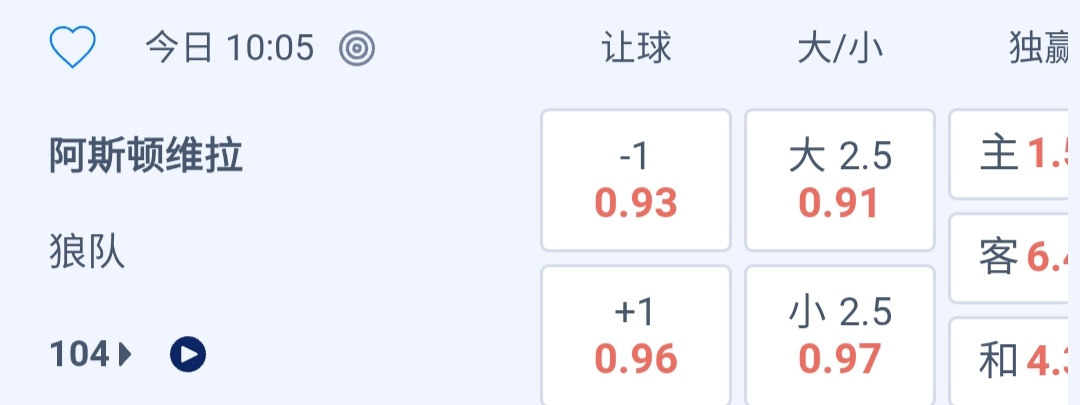The image size is (1080, 405).
Task: Pick 和 draw odds
Action: 1015,360
